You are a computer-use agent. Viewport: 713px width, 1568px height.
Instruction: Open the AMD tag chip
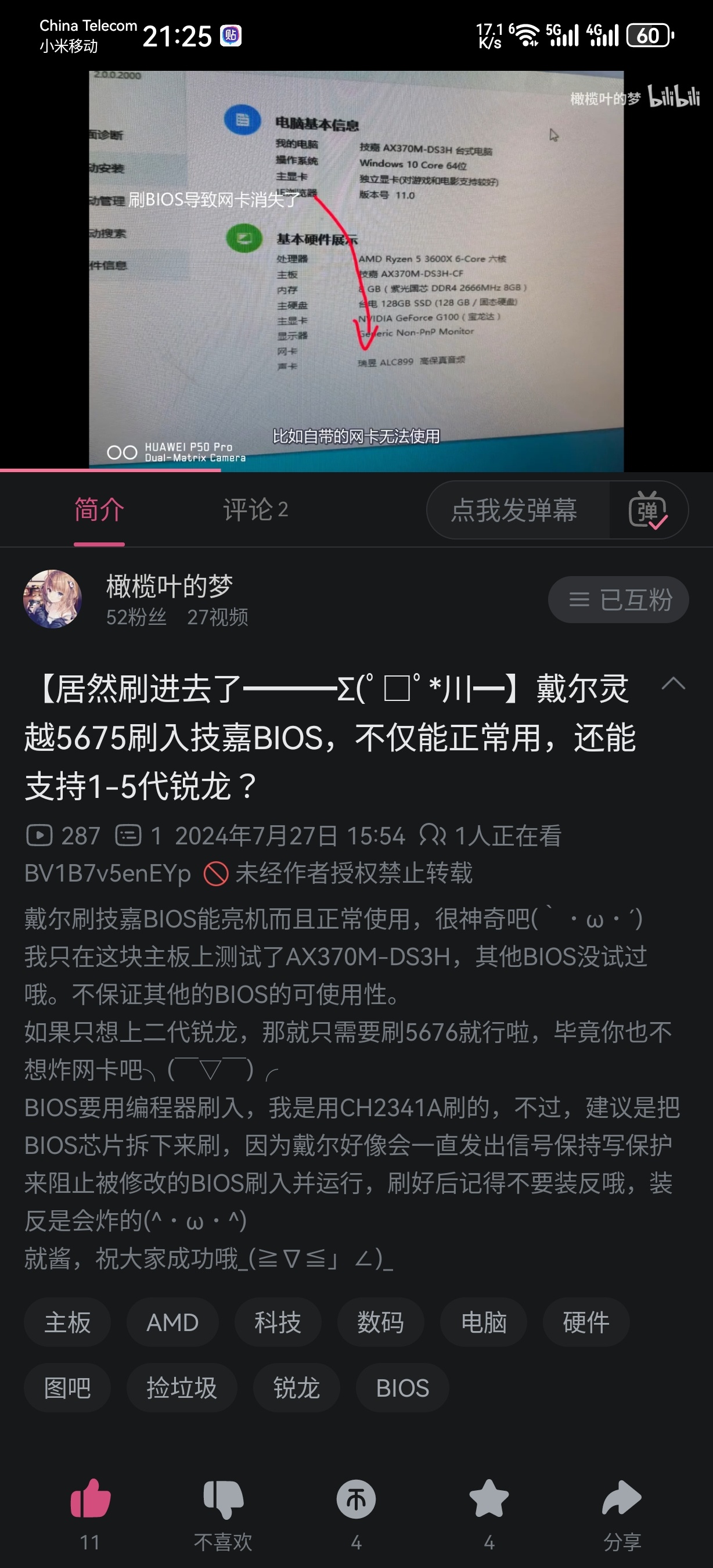click(173, 1323)
